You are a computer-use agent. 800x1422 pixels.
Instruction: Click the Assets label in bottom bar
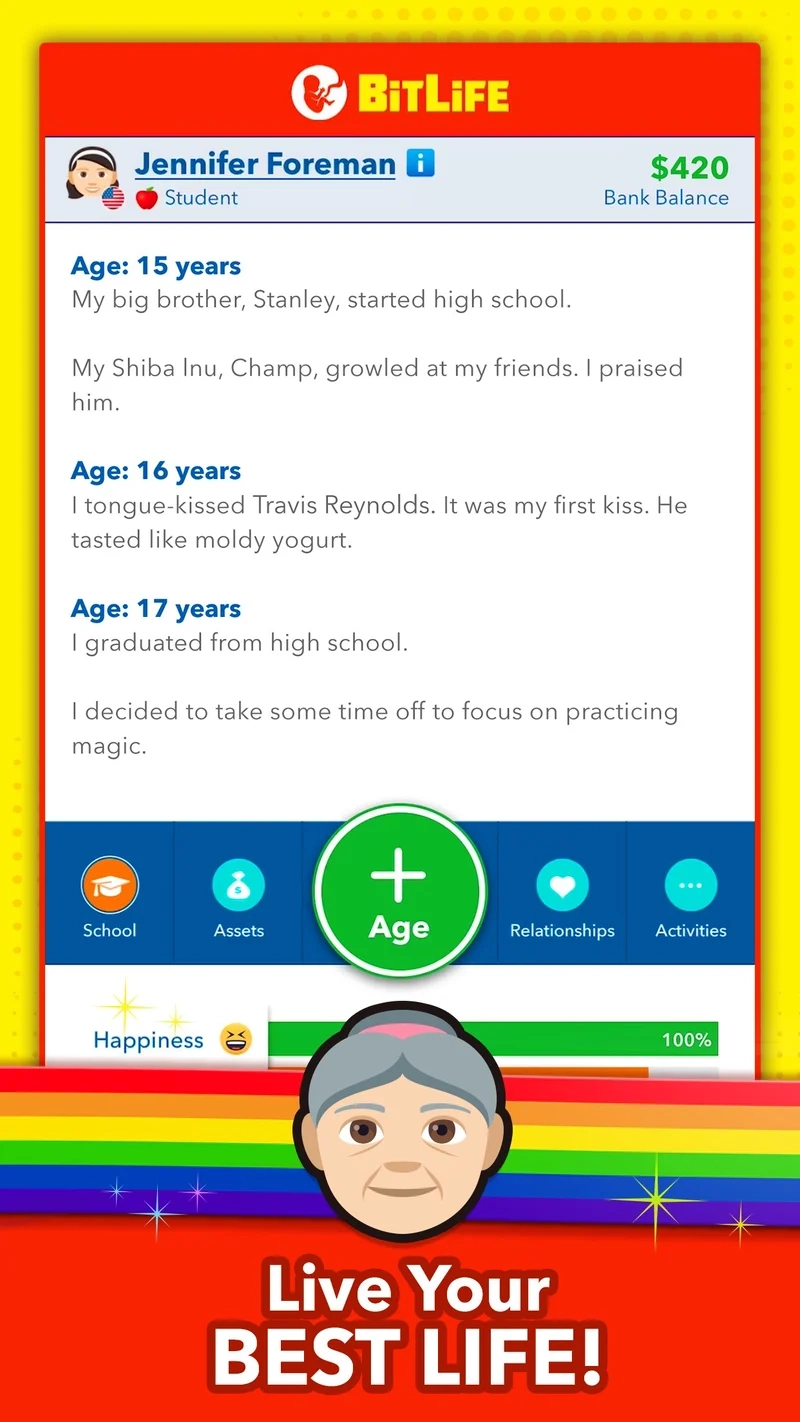[x=238, y=930]
